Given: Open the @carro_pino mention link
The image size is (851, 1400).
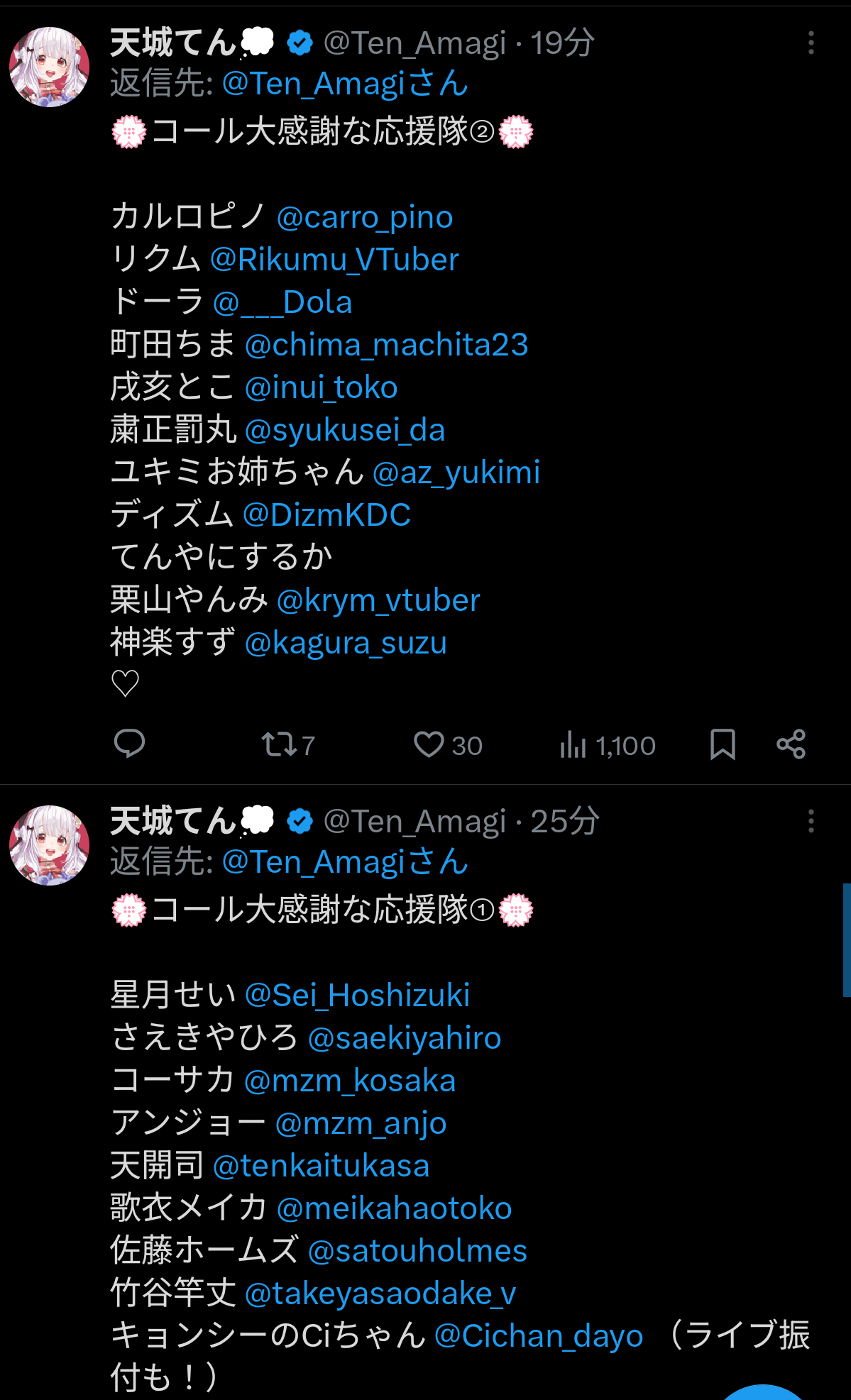Looking at the screenshot, I should [x=365, y=217].
